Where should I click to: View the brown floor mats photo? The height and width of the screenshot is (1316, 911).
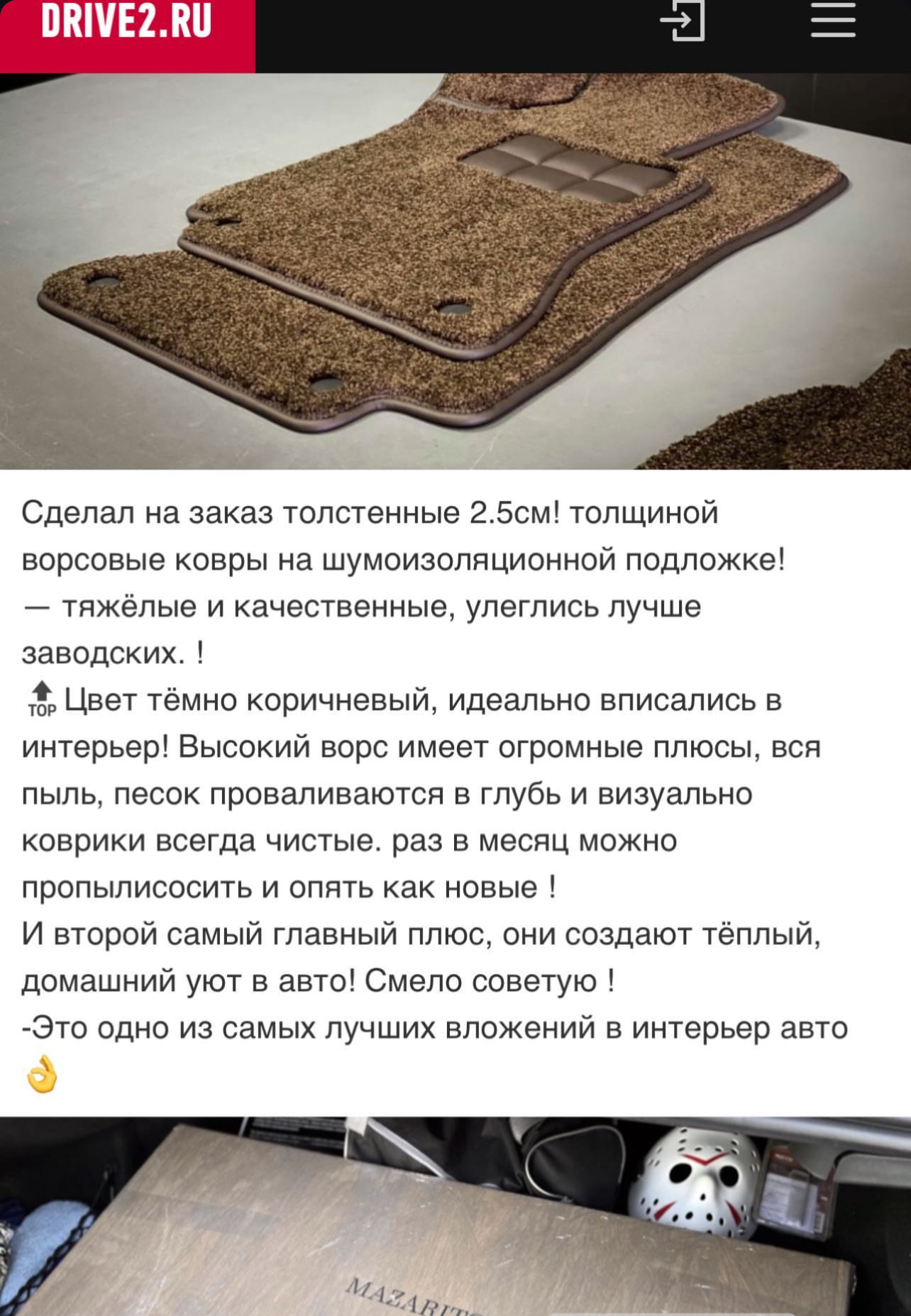click(454, 270)
